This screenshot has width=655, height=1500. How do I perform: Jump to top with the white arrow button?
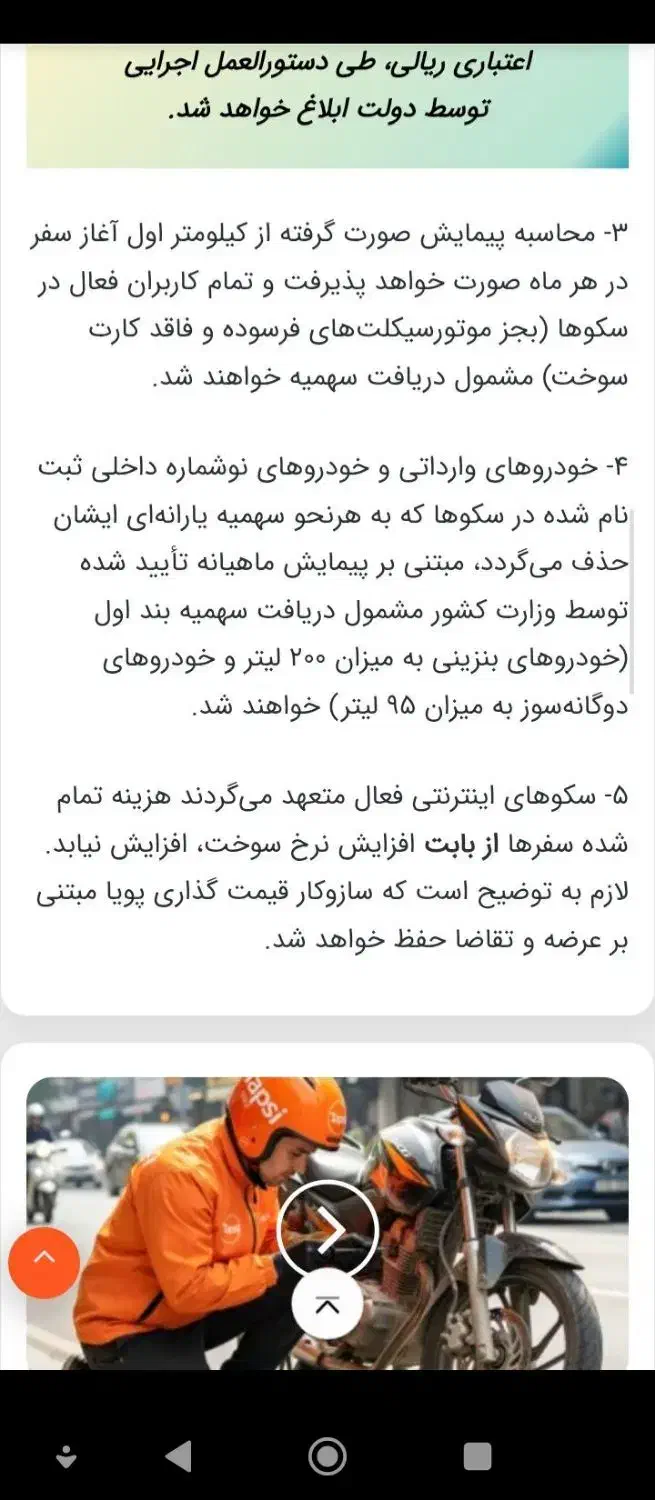327,1305
